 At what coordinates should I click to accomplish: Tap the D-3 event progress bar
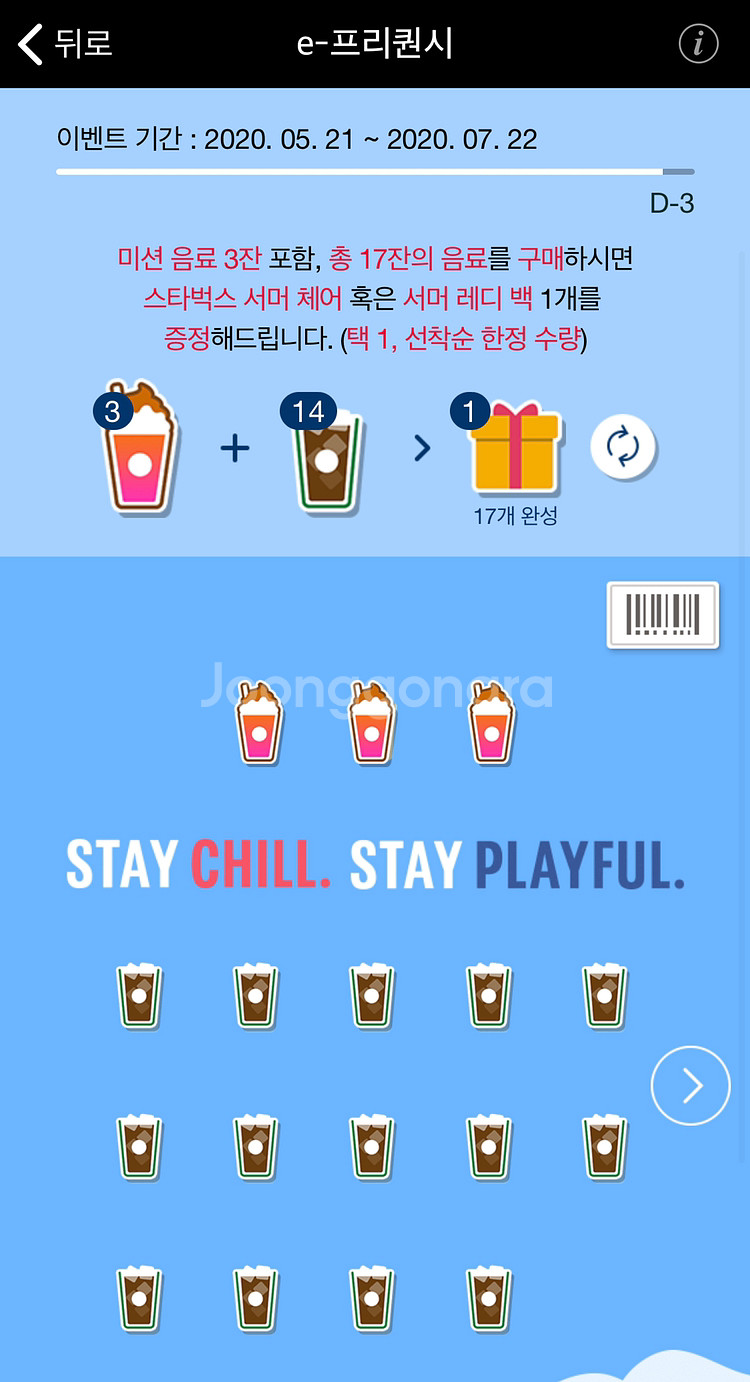pos(375,175)
